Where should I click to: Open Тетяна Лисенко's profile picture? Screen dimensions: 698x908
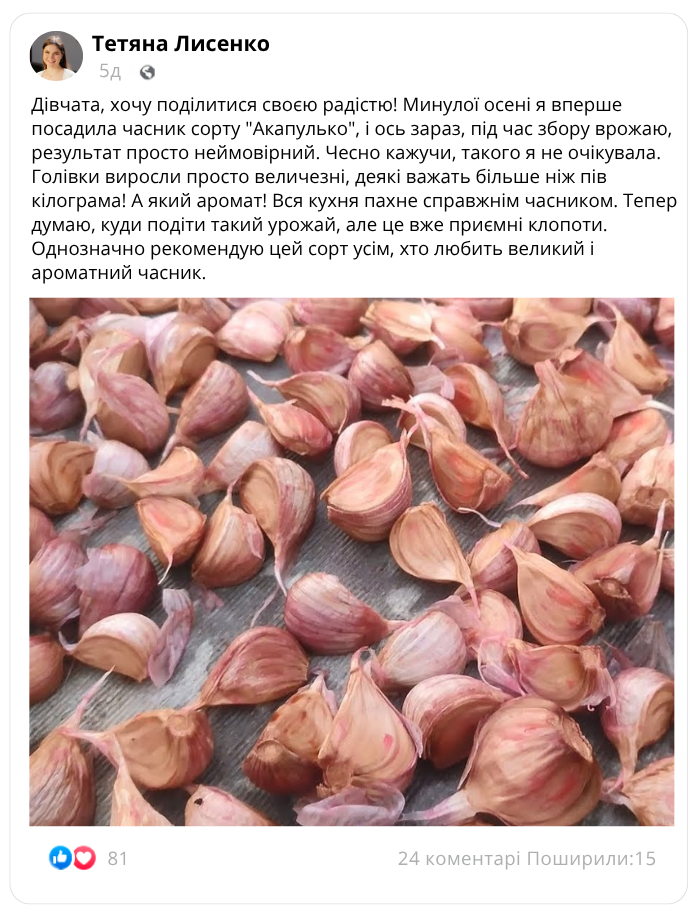point(56,56)
